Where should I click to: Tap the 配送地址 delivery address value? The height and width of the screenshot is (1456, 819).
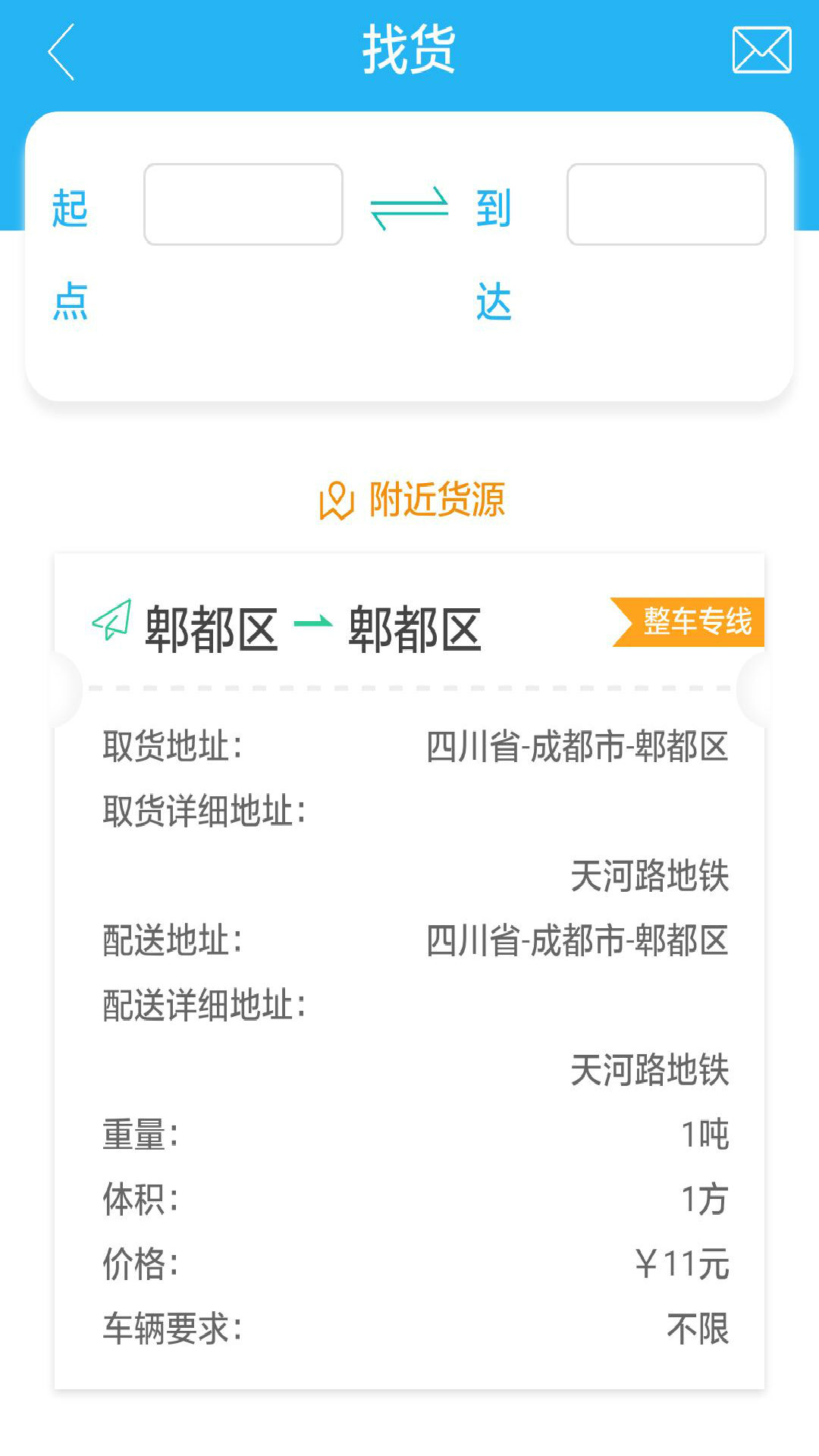click(578, 943)
